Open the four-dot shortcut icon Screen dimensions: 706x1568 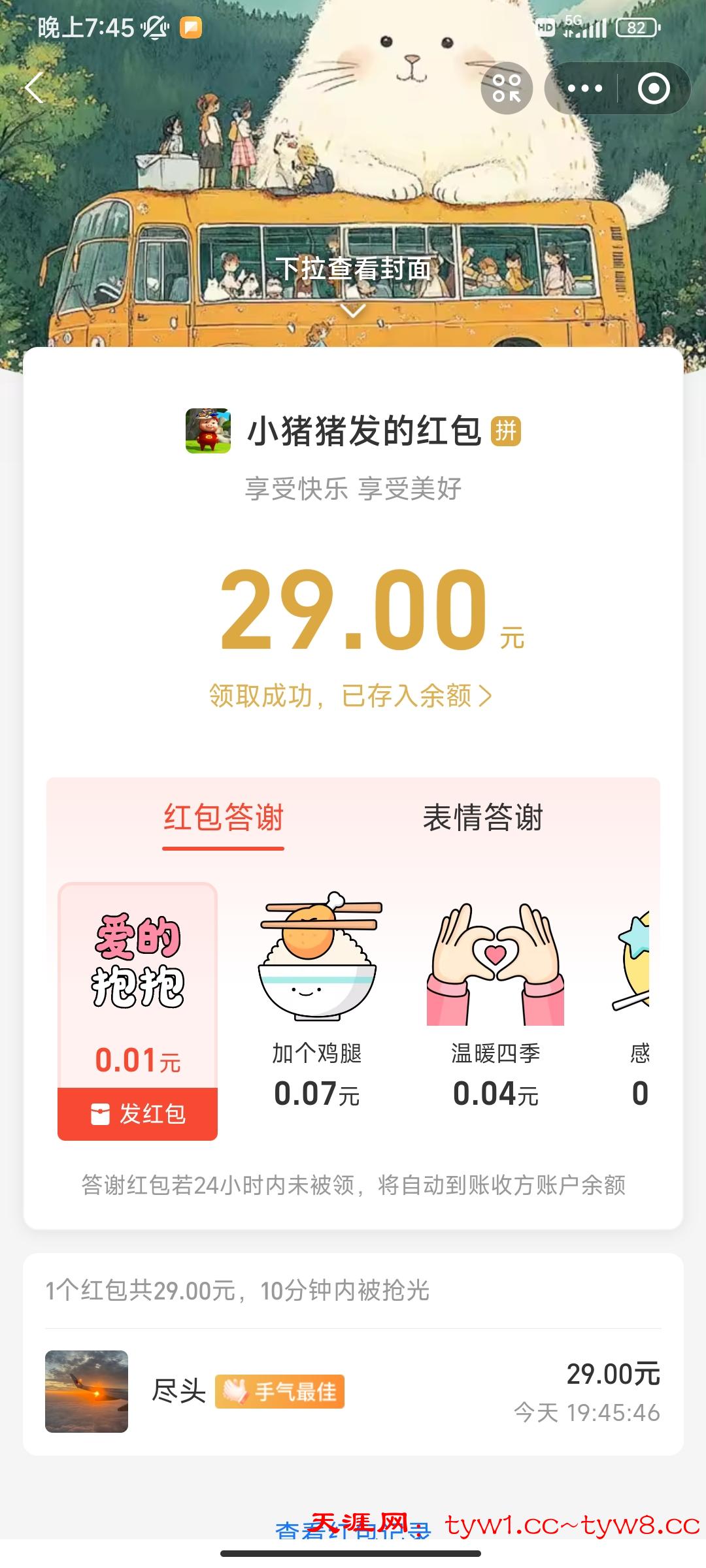[507, 88]
